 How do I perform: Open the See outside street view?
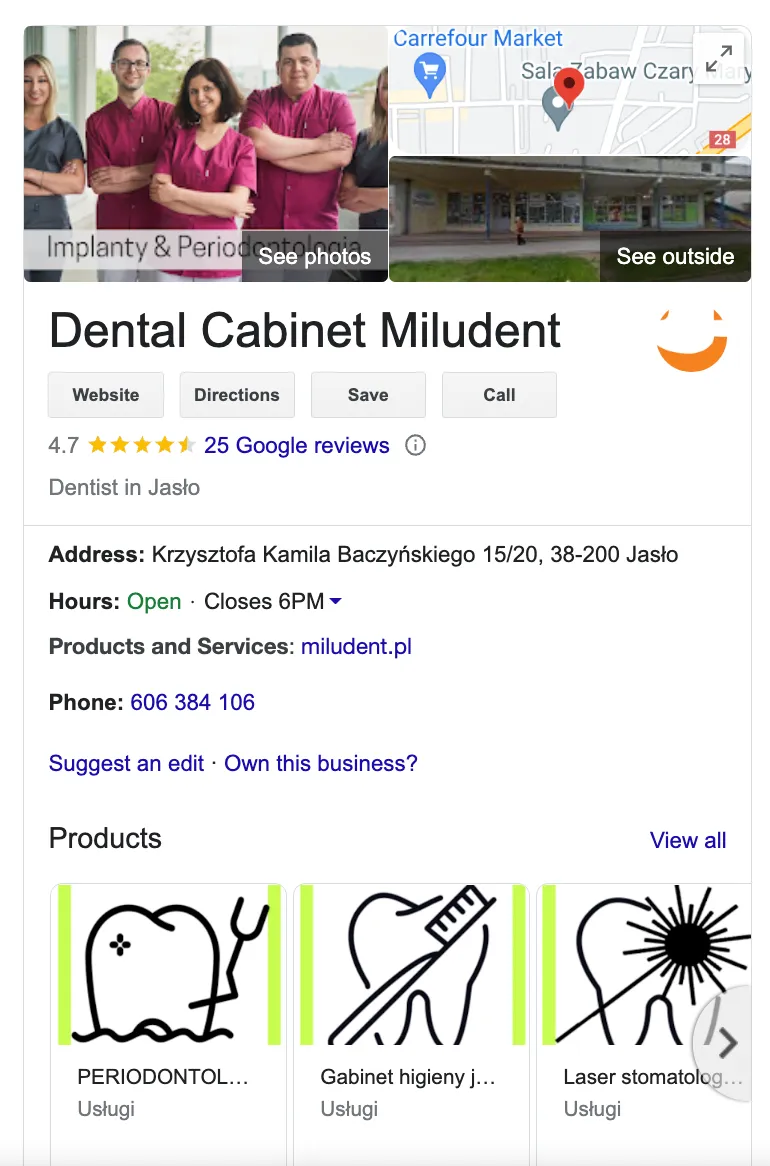675,256
